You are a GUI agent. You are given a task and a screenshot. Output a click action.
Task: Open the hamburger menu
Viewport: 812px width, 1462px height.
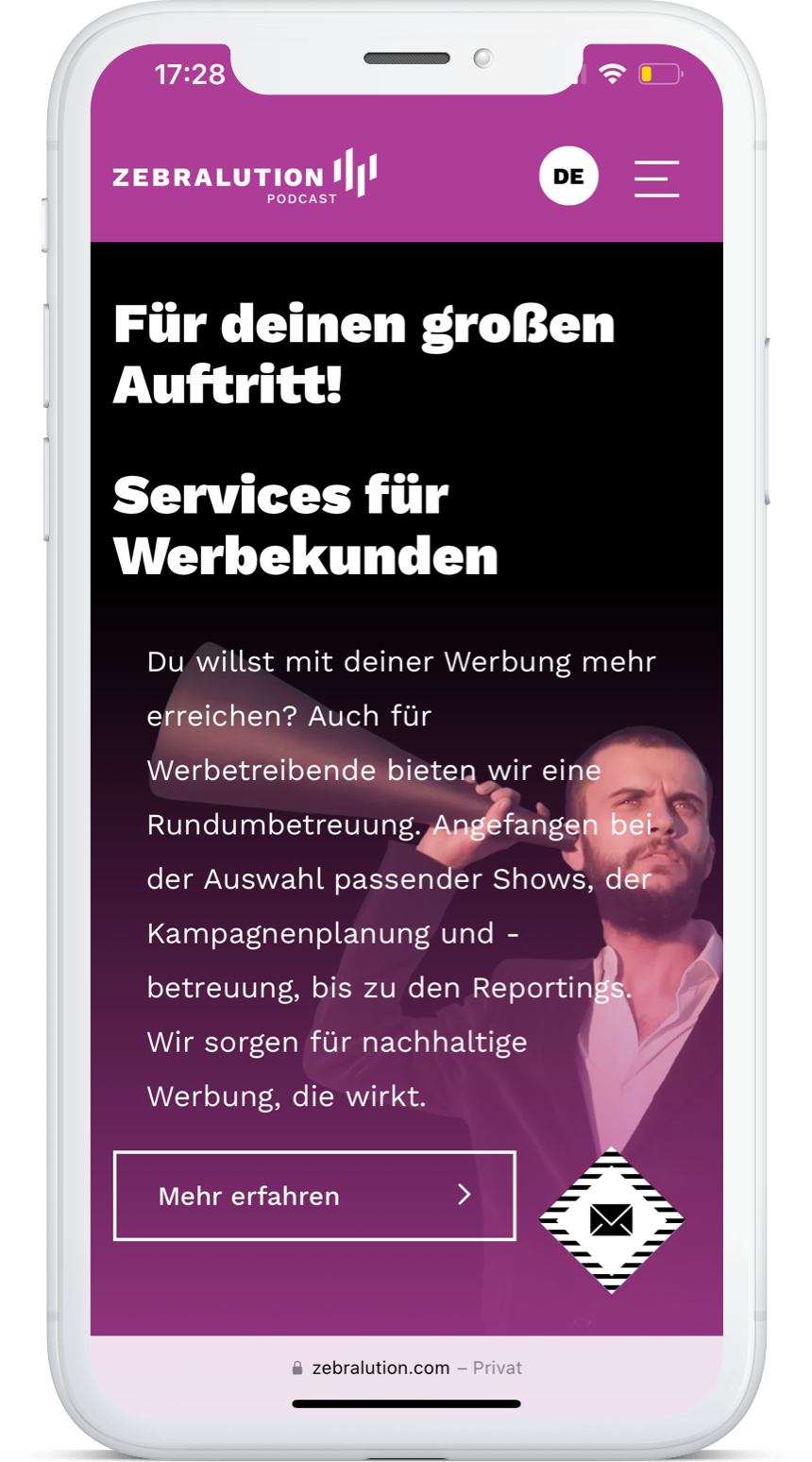click(656, 178)
